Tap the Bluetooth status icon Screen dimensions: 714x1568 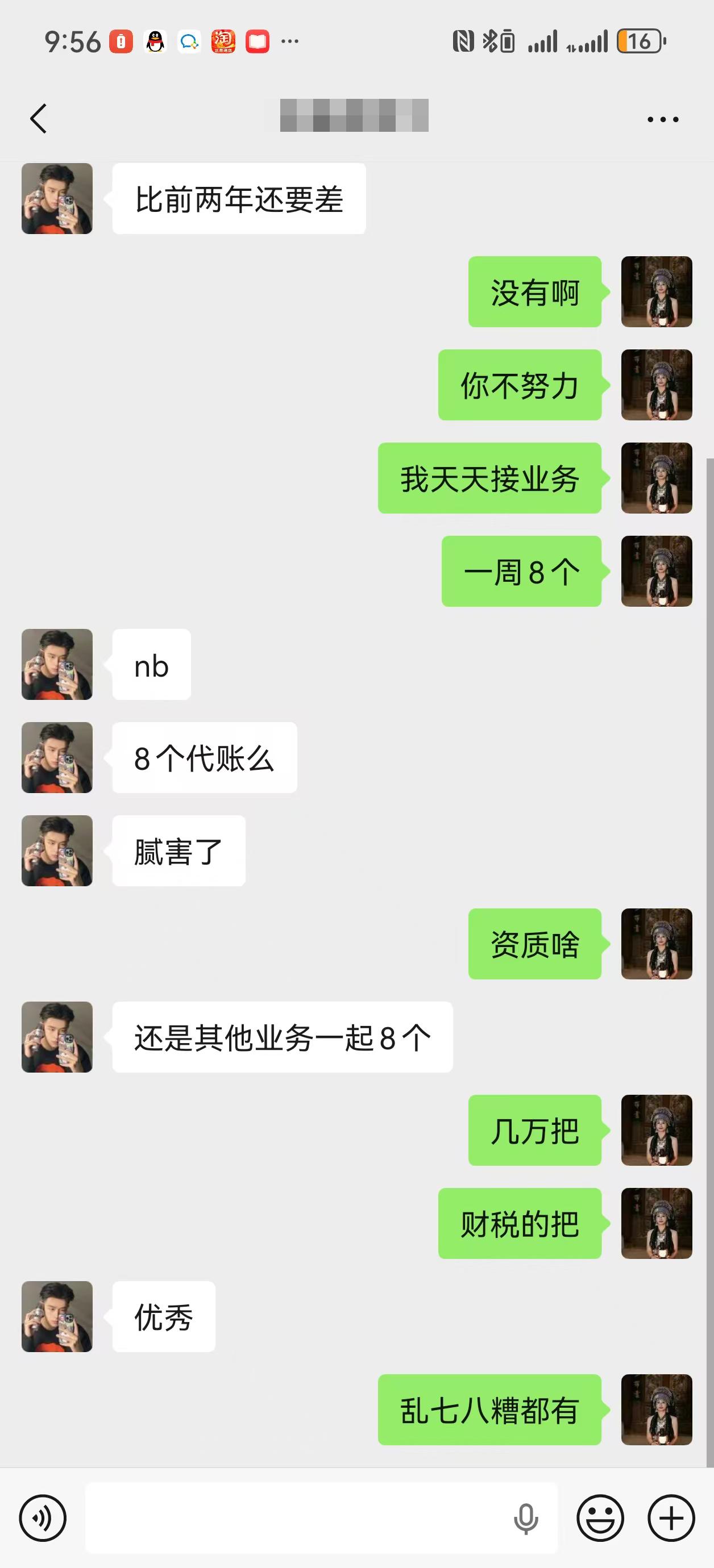coord(491,40)
